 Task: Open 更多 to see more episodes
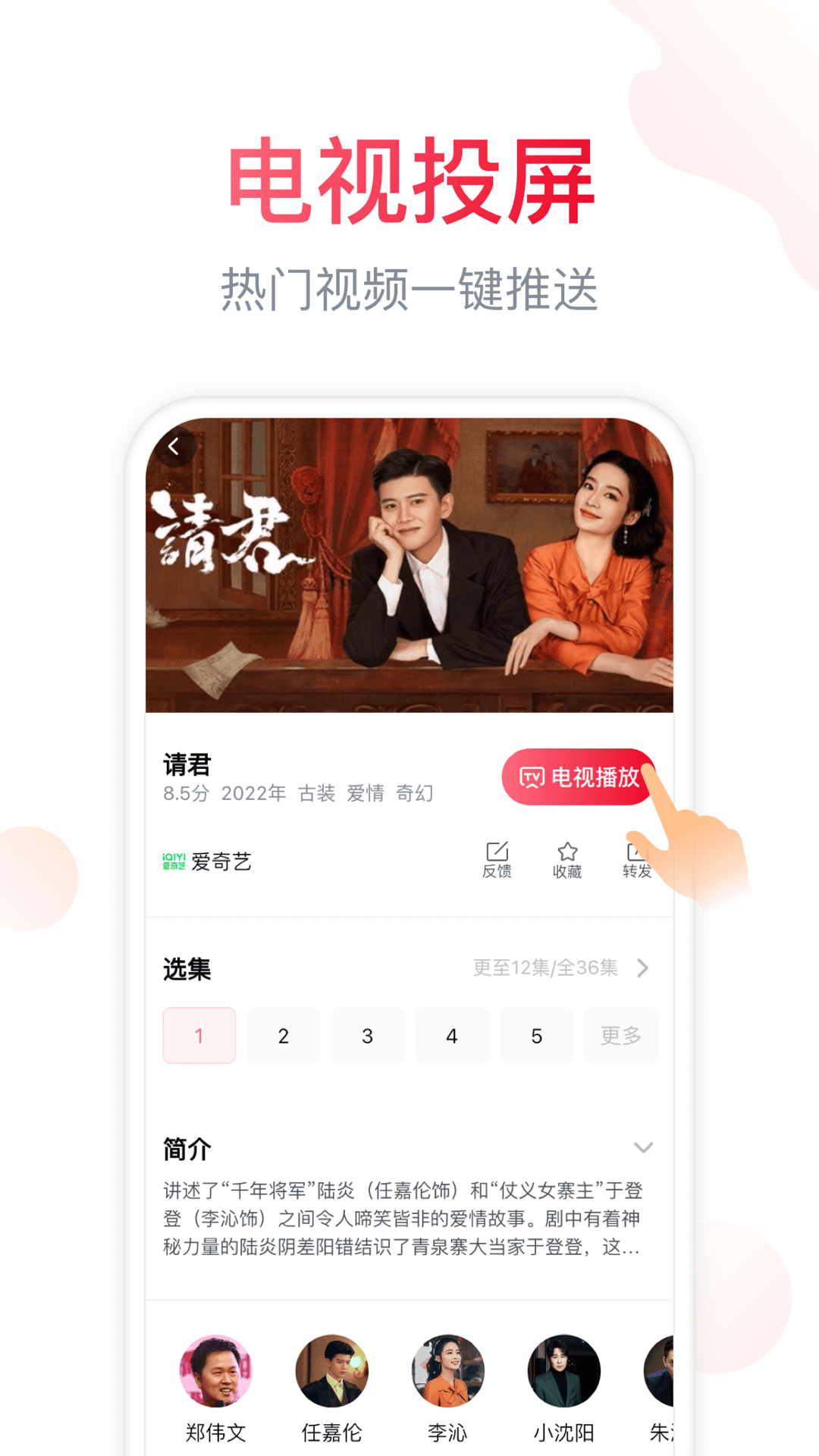621,1036
